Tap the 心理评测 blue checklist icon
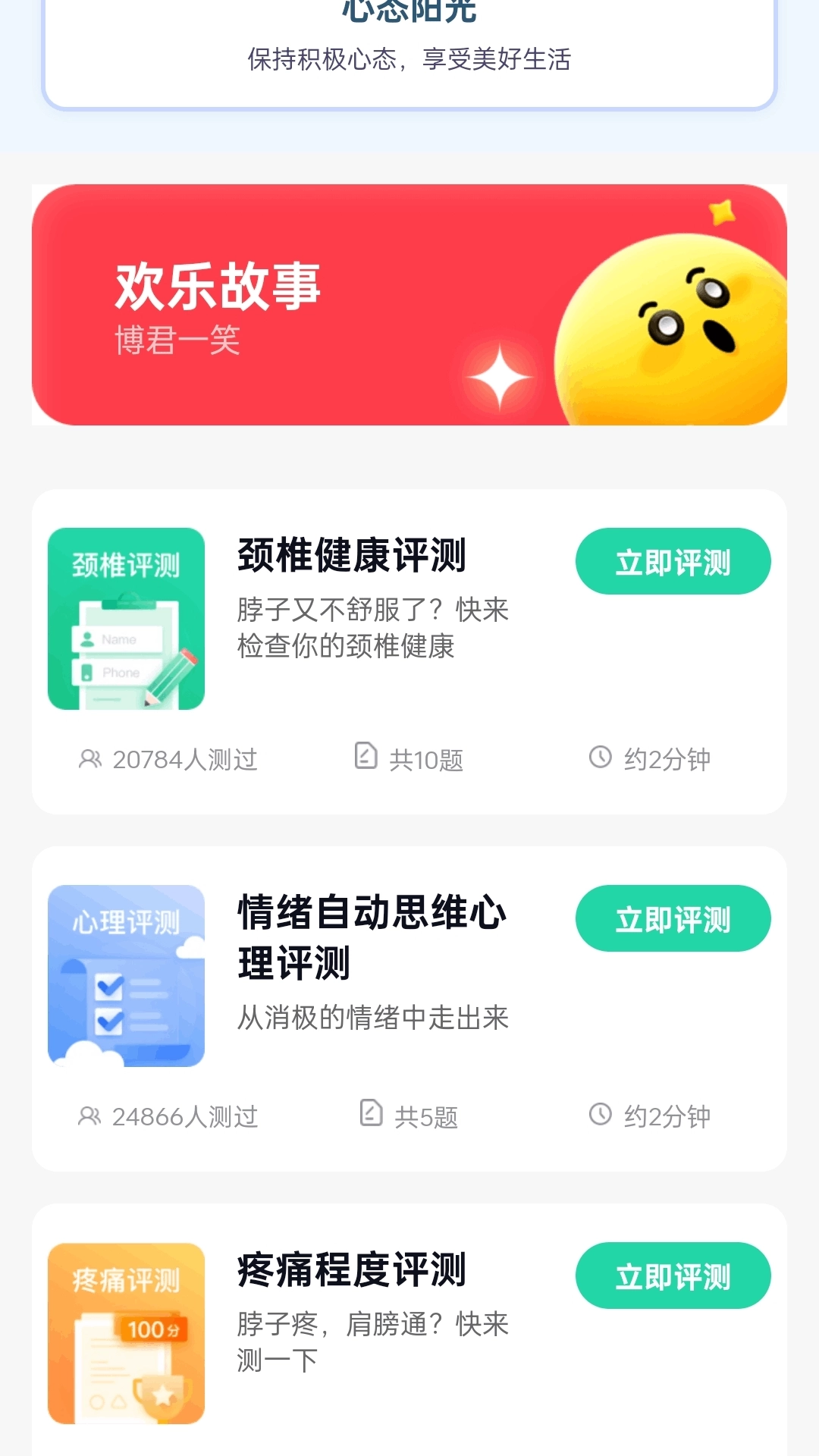This screenshot has width=819, height=1456. (x=125, y=977)
